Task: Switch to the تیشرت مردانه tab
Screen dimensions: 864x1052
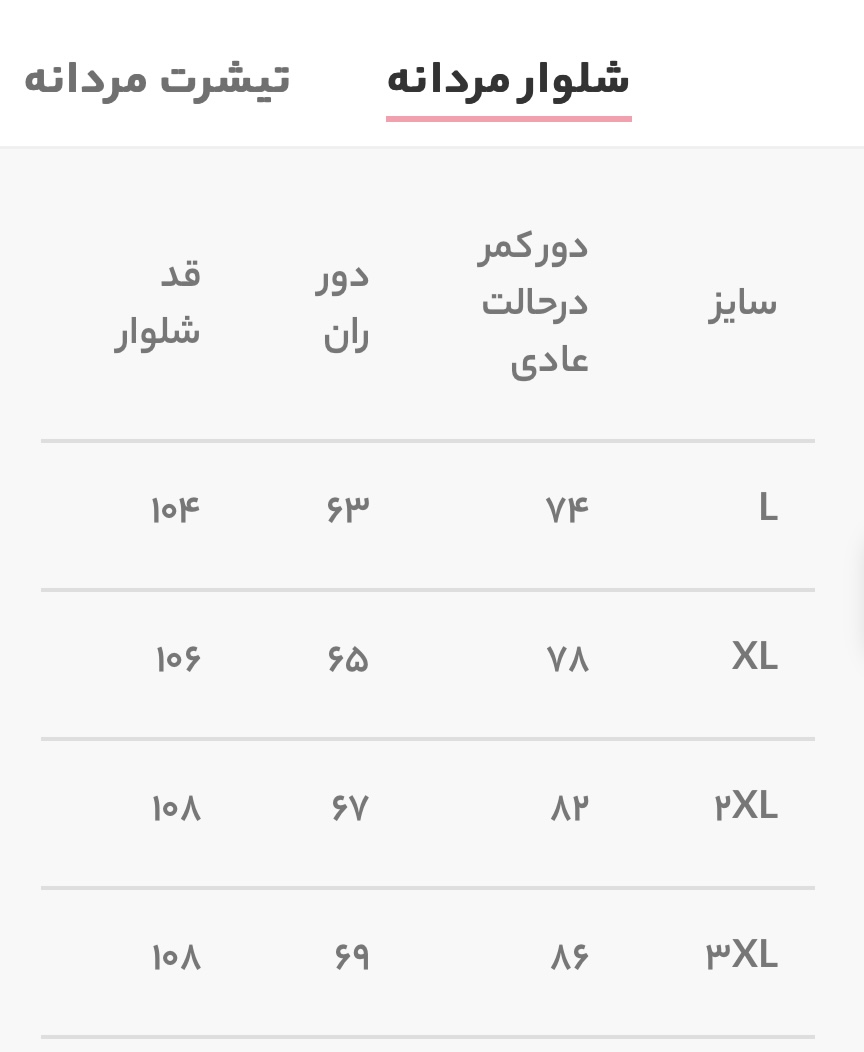Action: [157, 78]
